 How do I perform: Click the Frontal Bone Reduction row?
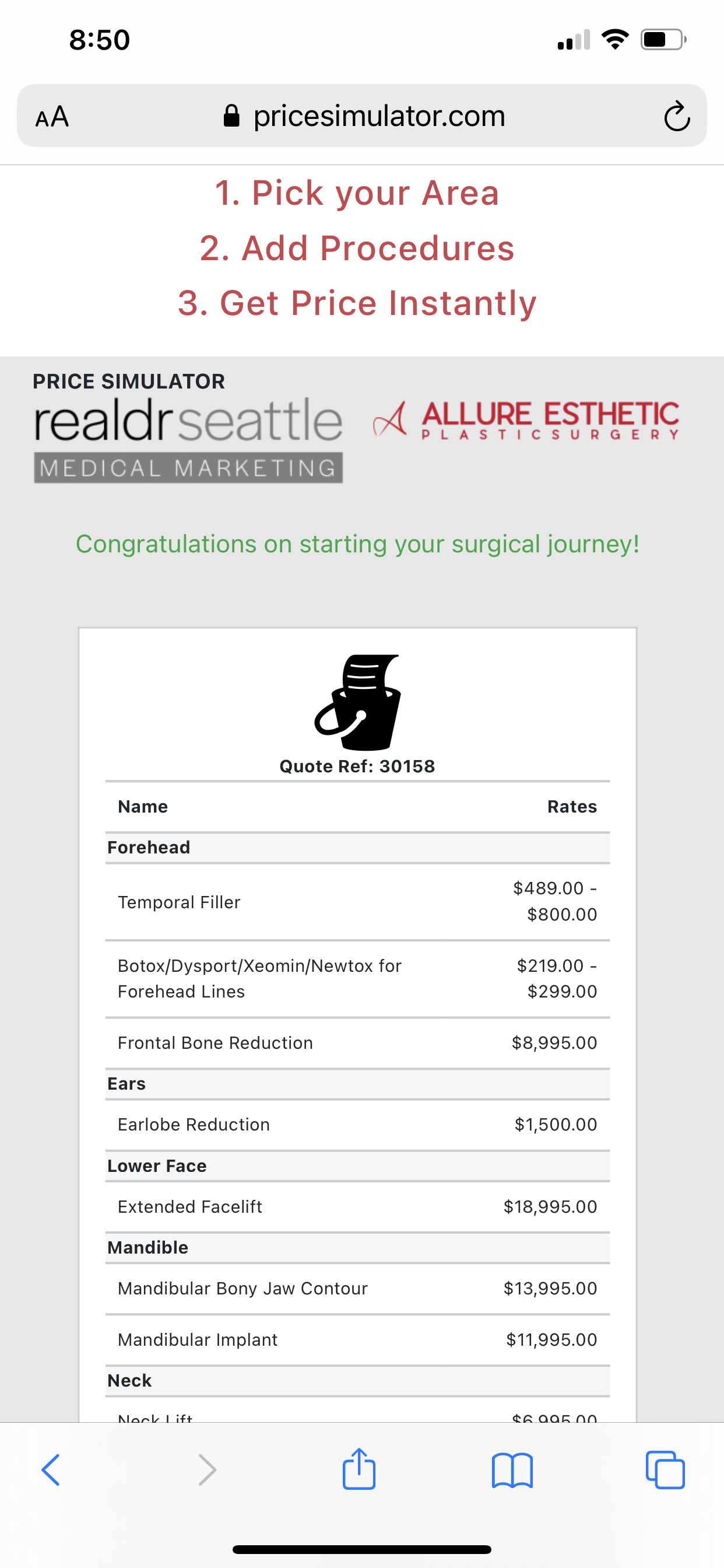tap(358, 1042)
